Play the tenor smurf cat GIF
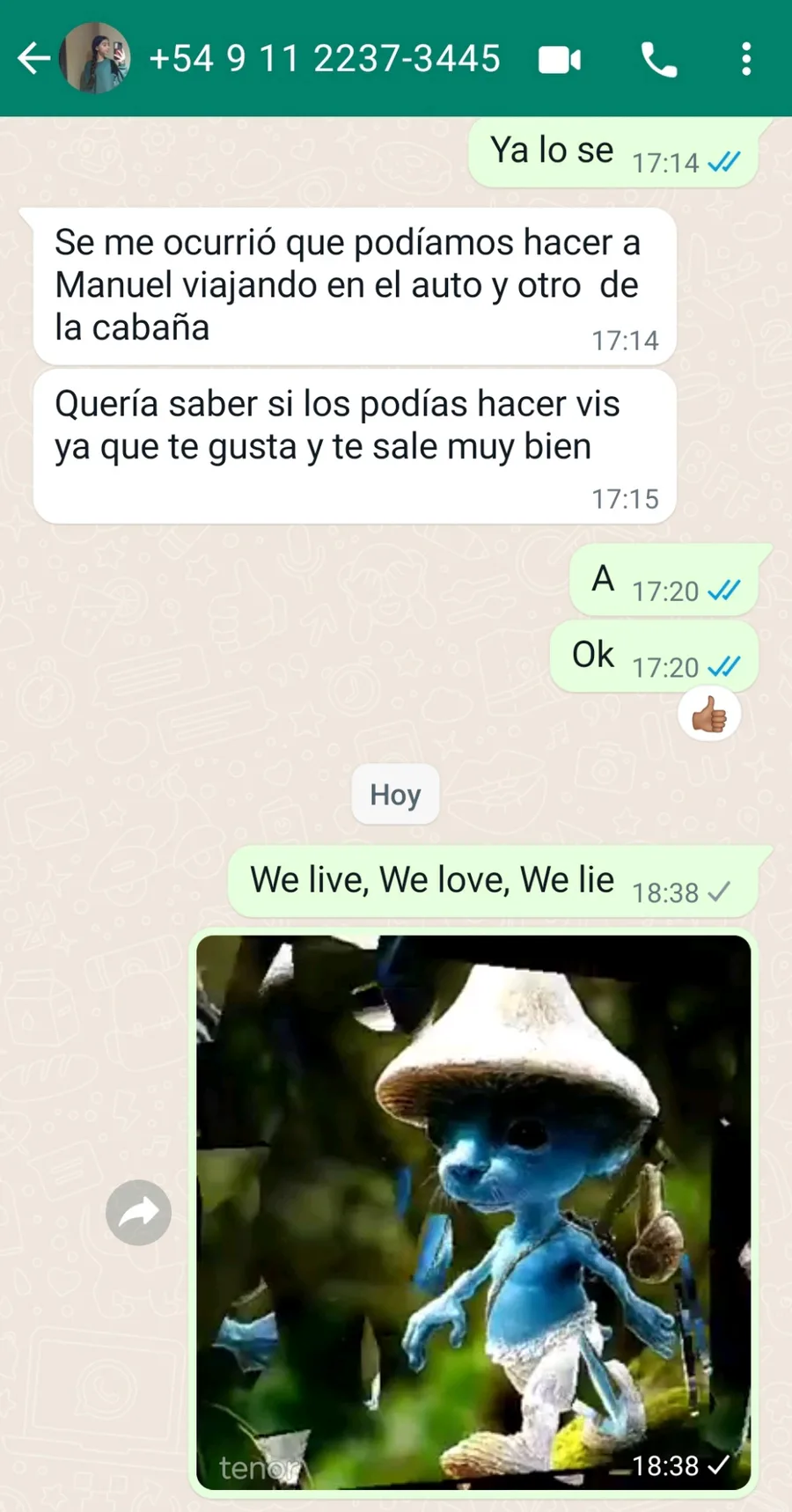 tap(473, 1212)
